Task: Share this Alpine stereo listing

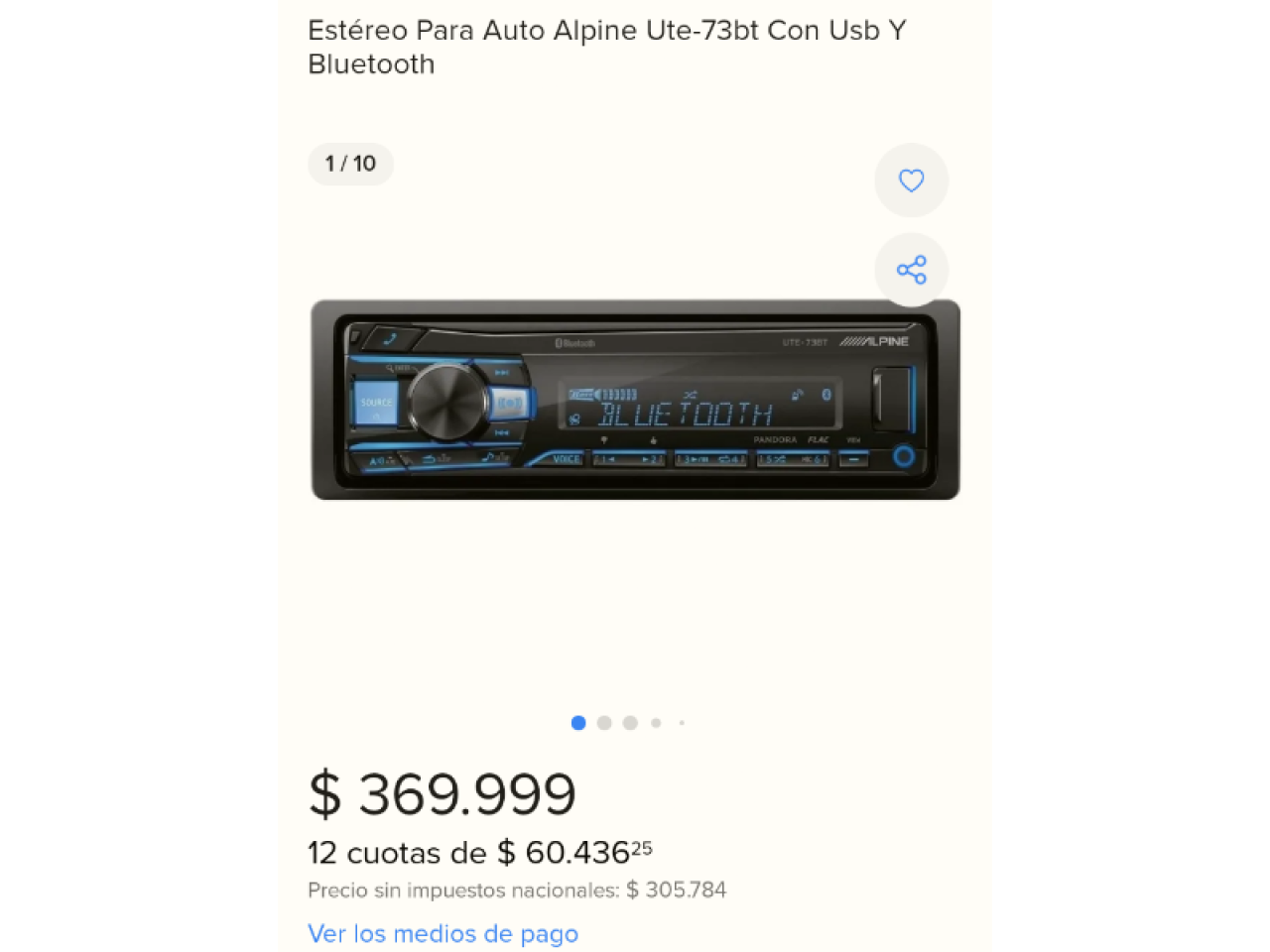Action: click(x=911, y=270)
